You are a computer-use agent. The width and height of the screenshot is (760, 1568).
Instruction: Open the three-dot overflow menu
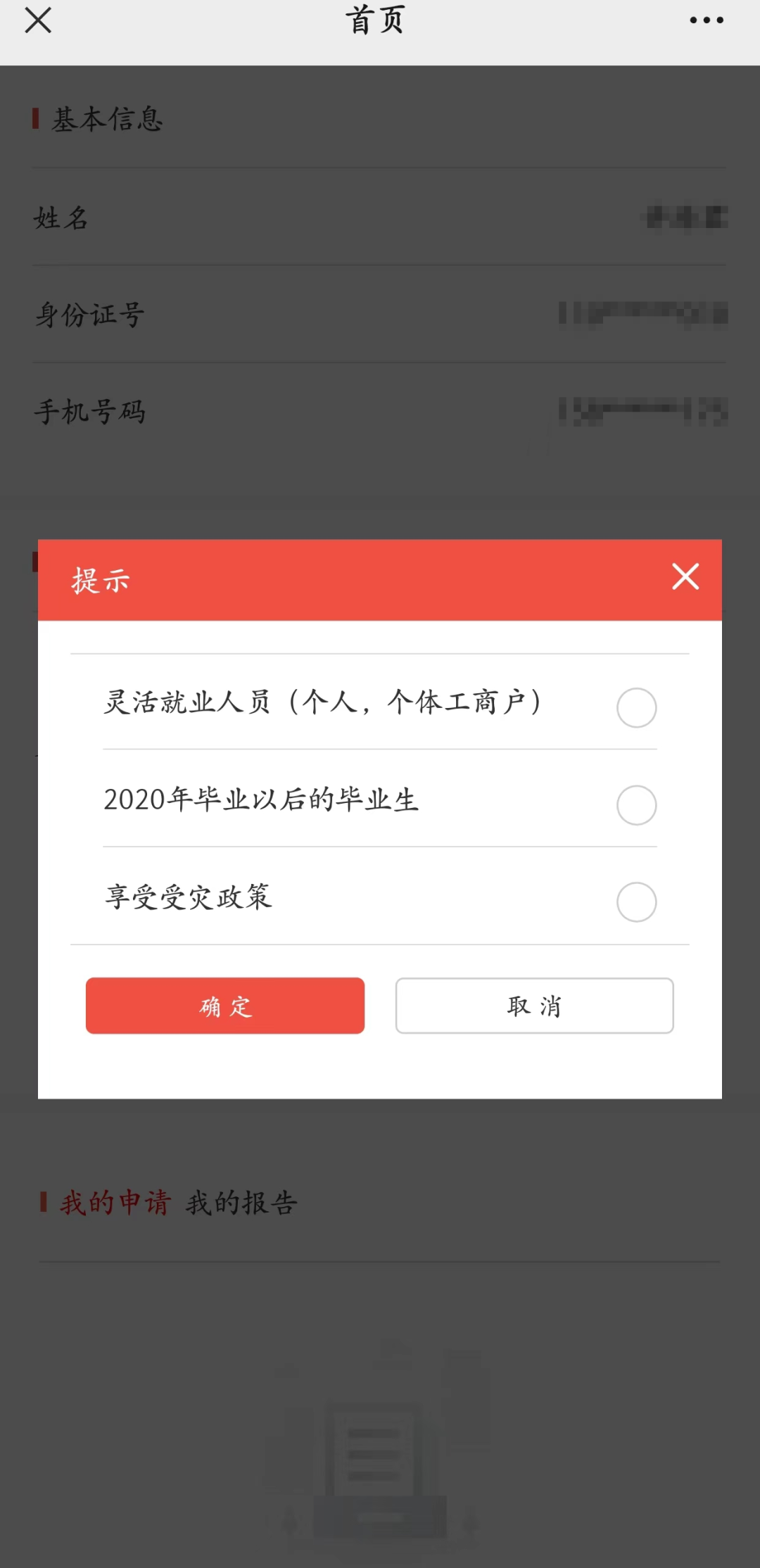[x=706, y=20]
